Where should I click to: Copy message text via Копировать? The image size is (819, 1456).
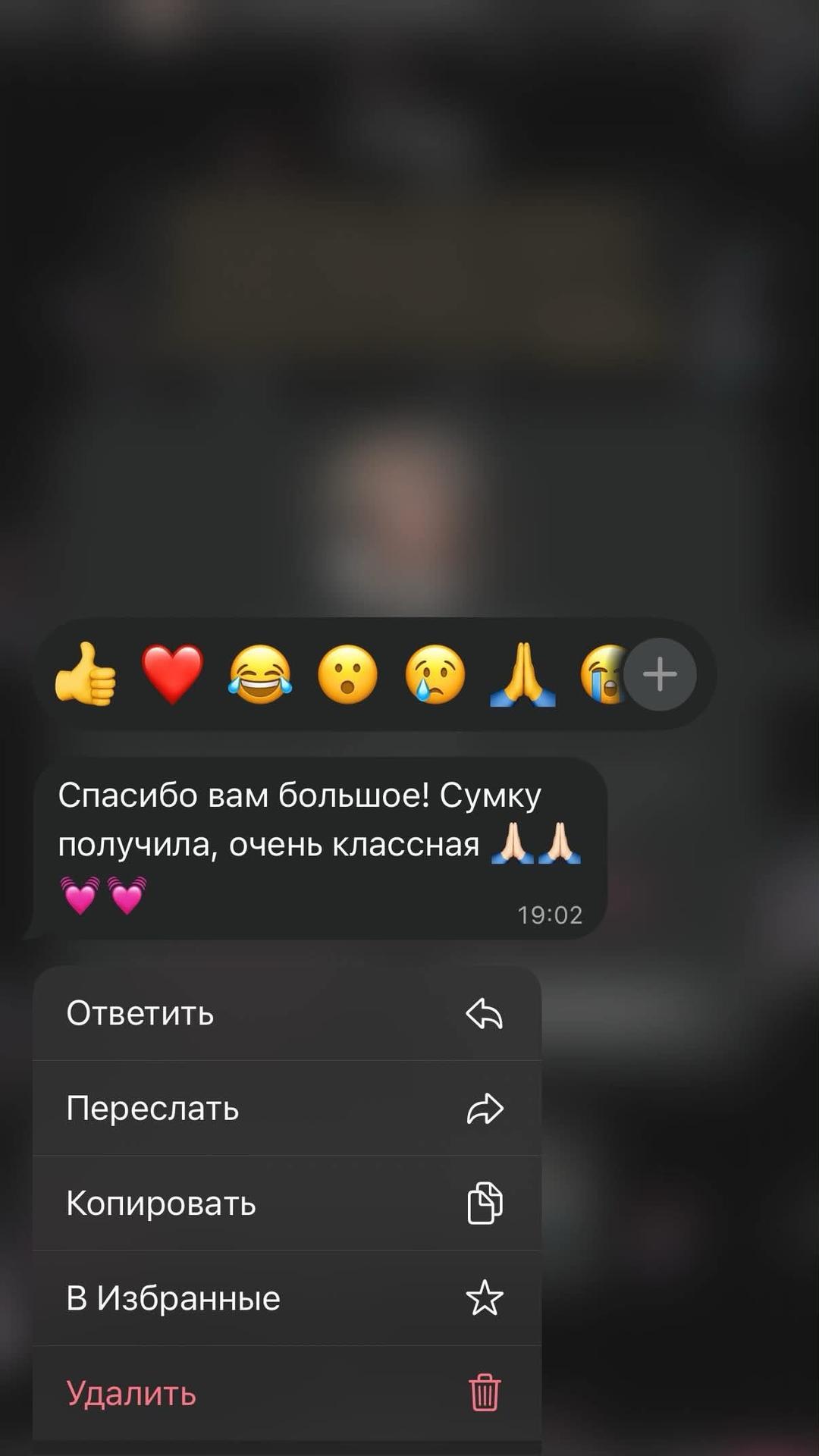pyautogui.click(x=287, y=1203)
